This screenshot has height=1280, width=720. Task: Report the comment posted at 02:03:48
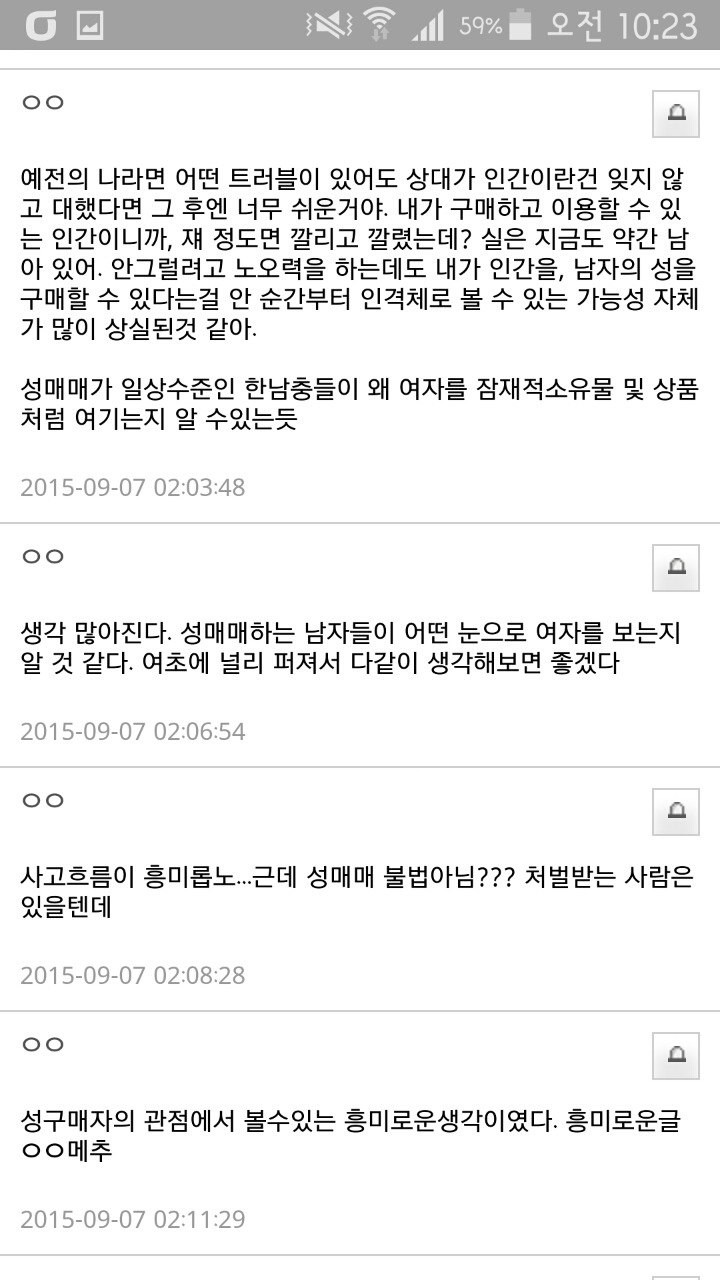[676, 115]
